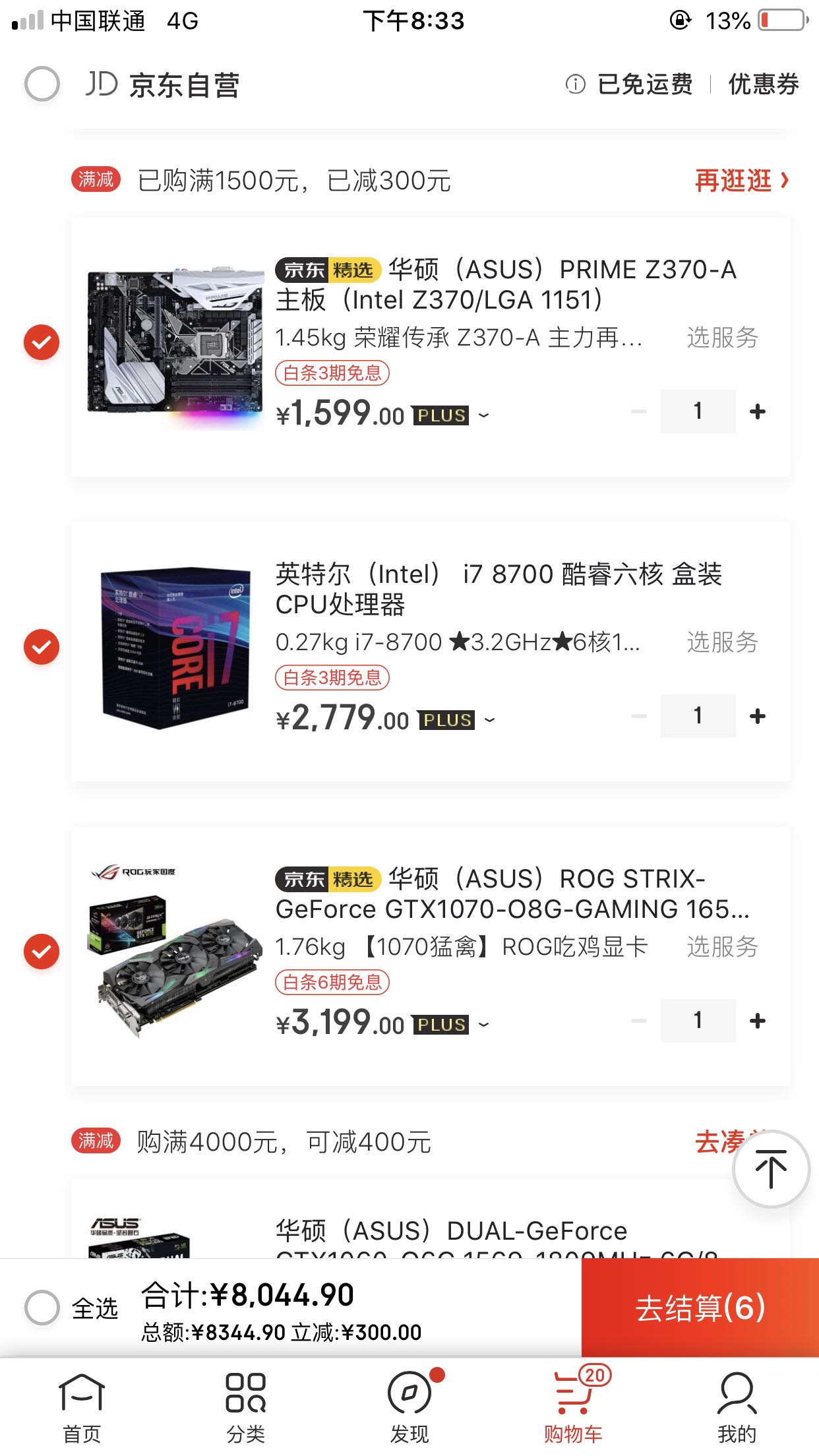Image resolution: width=819 pixels, height=1456 pixels.
Task: Increase quantity of ROG STRIX GTX1070
Action: pos(758,1021)
